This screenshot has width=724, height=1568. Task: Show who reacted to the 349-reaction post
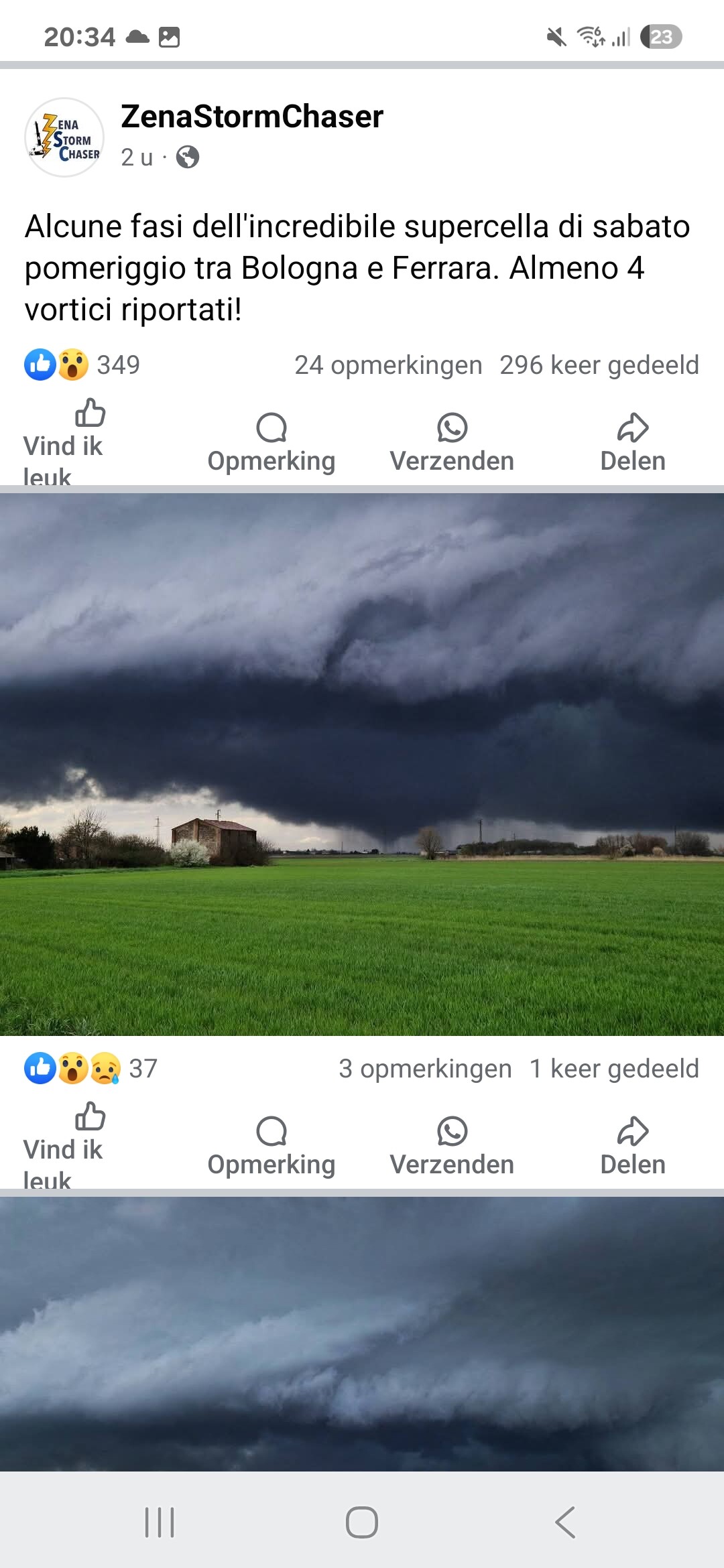click(x=82, y=365)
